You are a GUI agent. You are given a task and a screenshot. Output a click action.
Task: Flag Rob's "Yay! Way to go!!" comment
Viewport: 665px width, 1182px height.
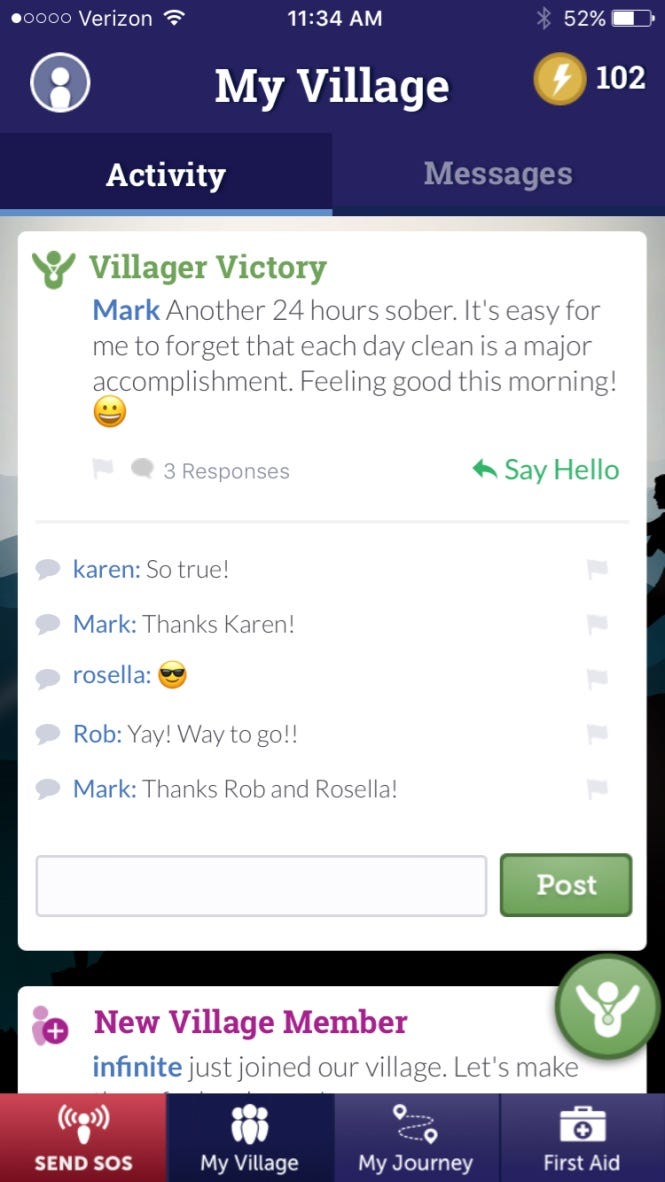coord(597,735)
